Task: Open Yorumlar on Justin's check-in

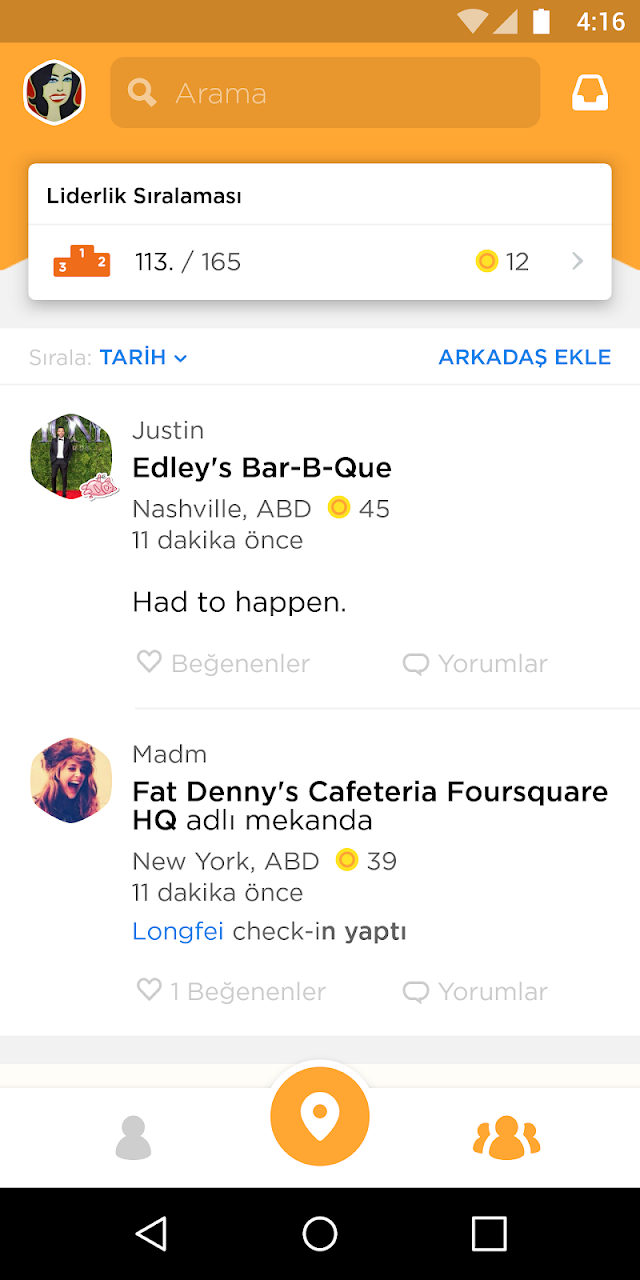Action: (x=475, y=663)
